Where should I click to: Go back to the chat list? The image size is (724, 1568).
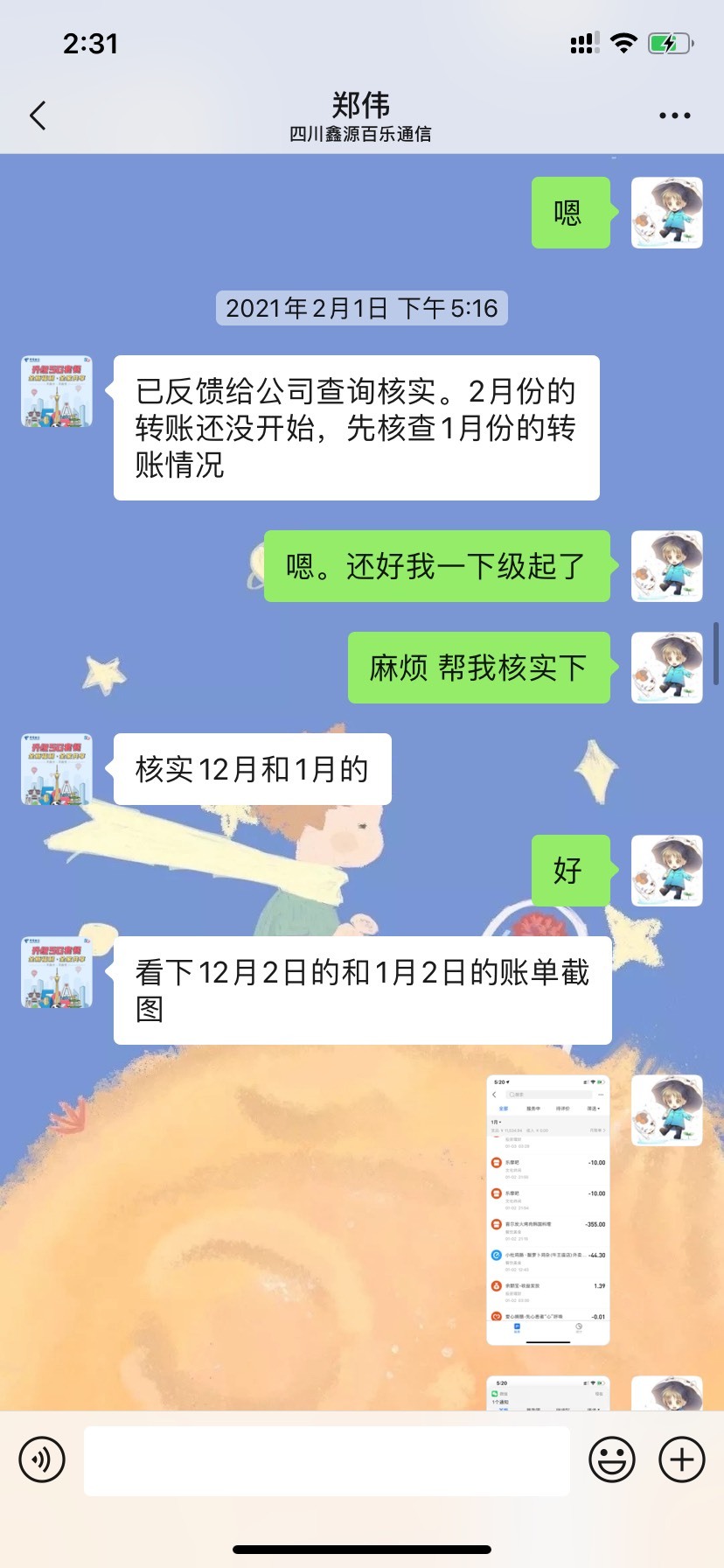(38, 115)
